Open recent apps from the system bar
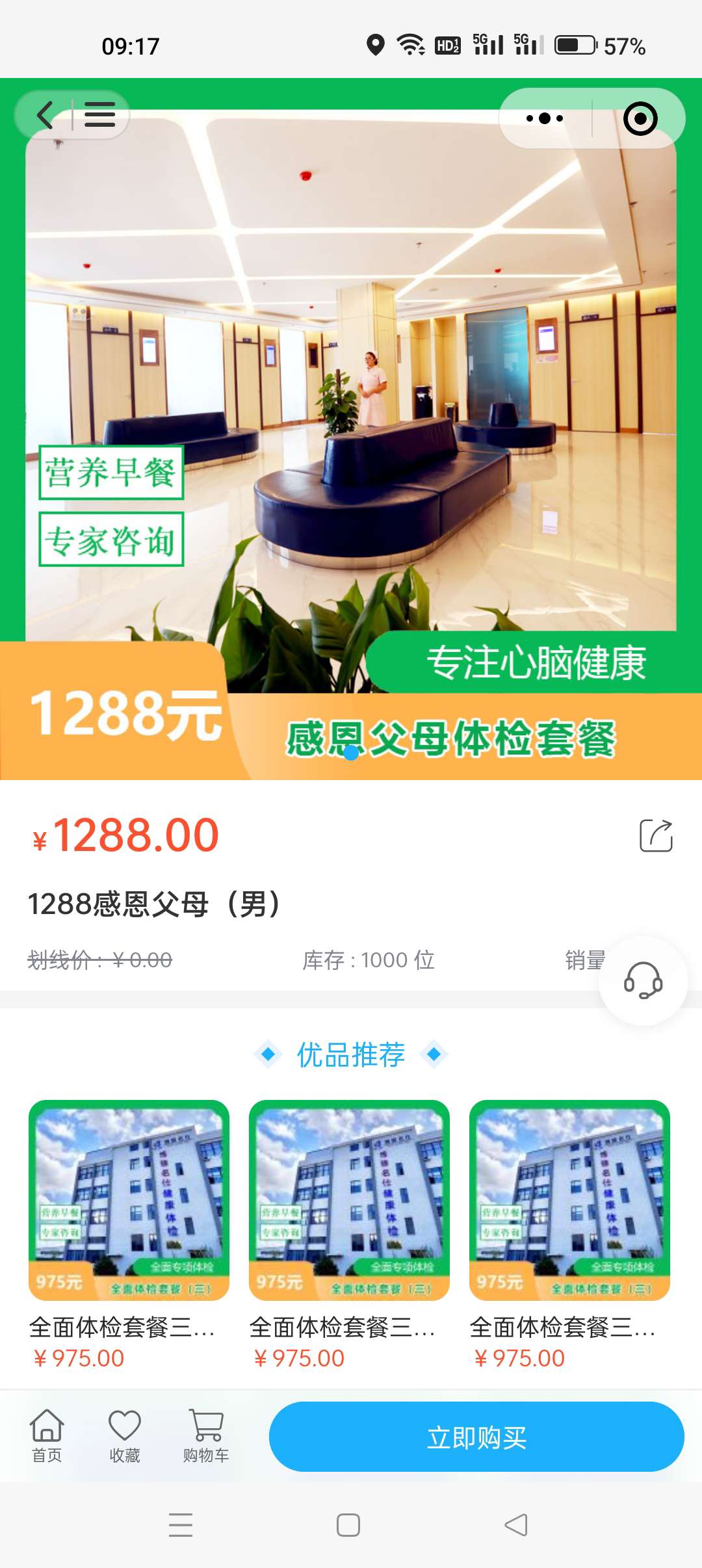The image size is (702, 1568). coord(181,1525)
